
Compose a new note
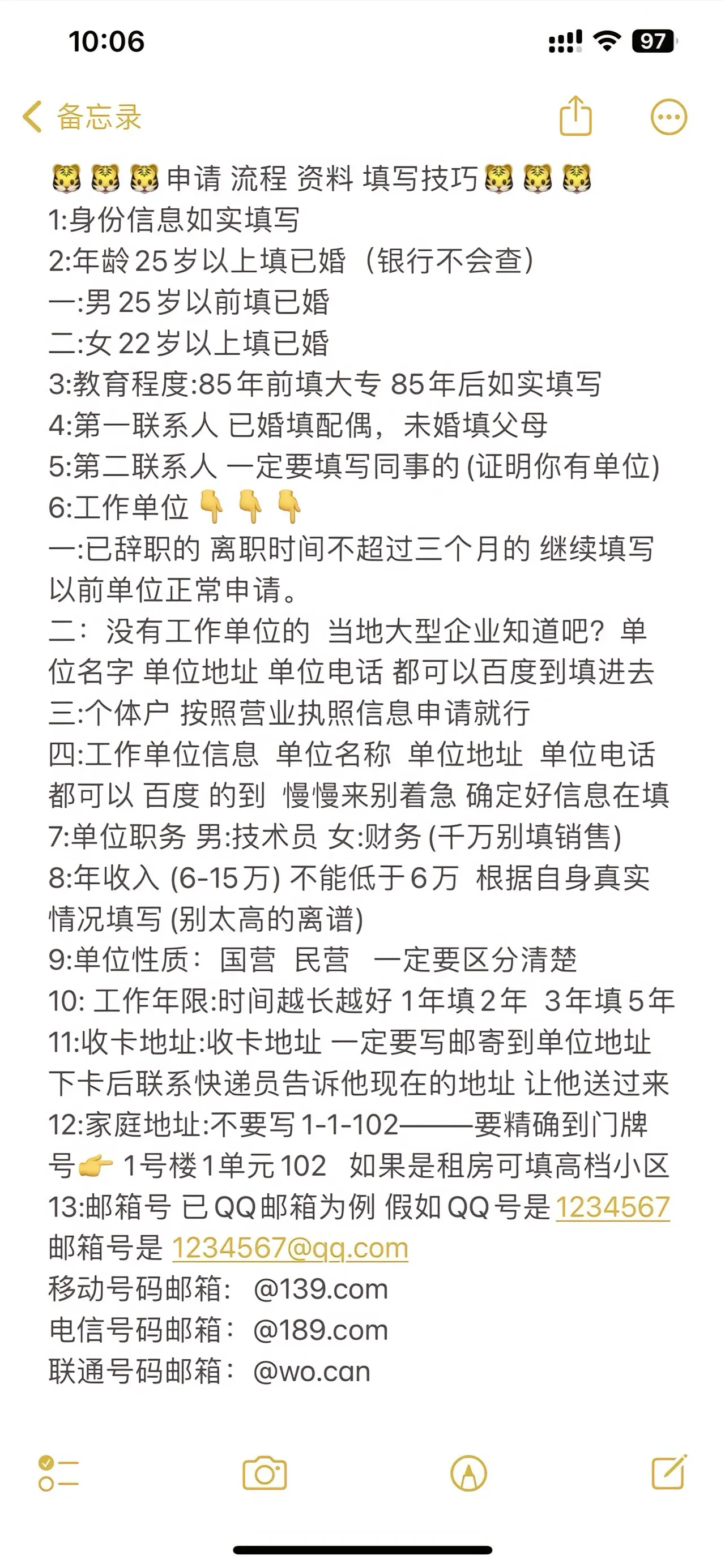(668, 1473)
